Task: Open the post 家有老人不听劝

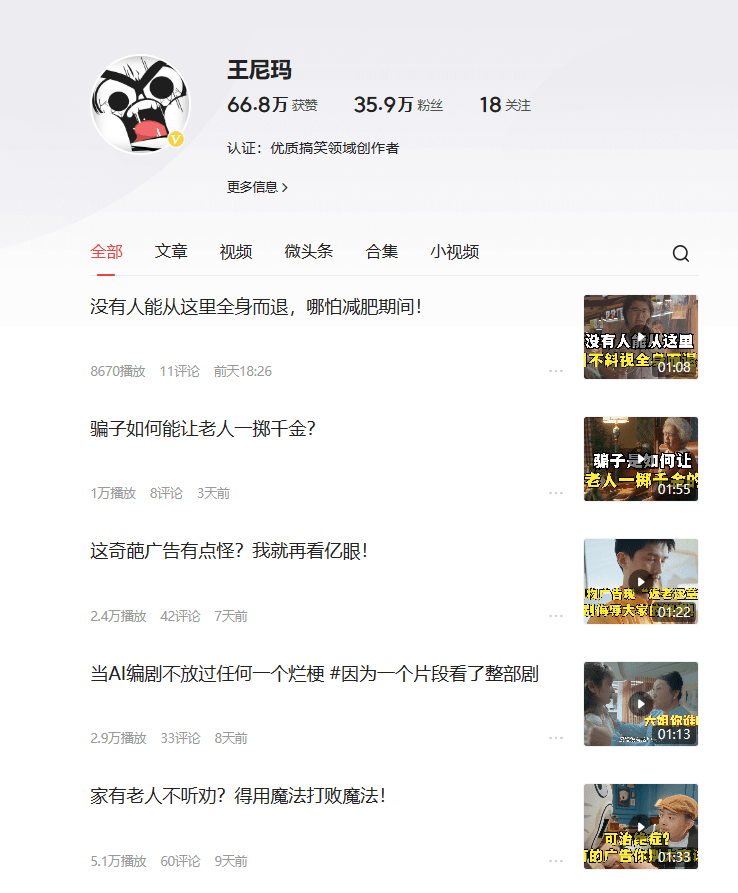Action: coord(238,797)
